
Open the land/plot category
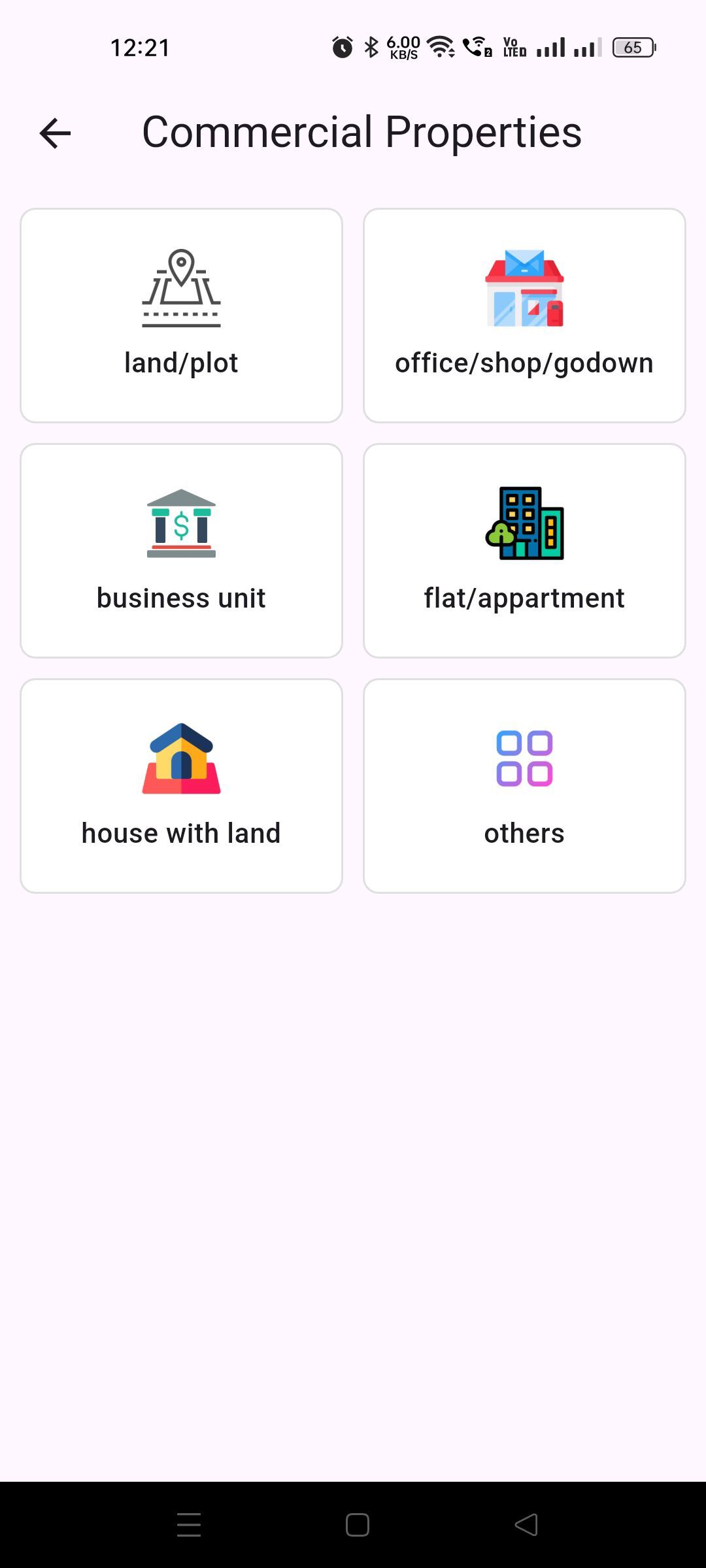point(181,316)
